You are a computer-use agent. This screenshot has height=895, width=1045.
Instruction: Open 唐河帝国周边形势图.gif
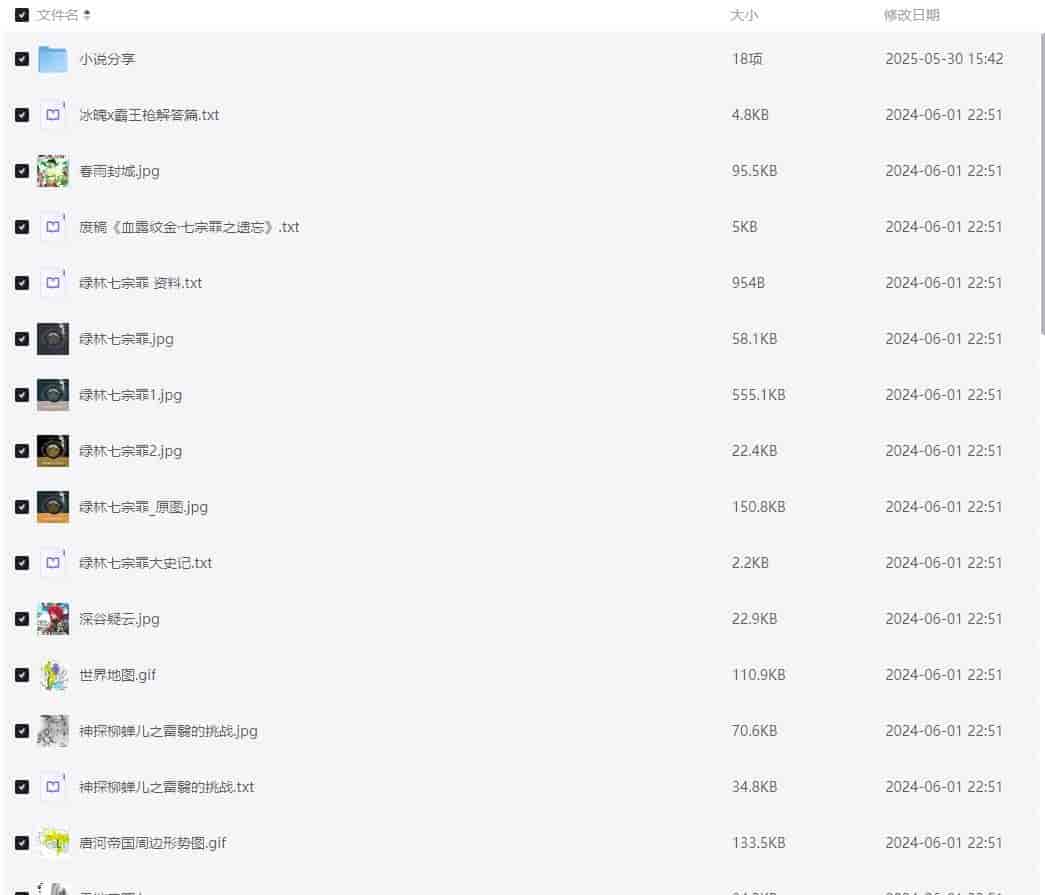click(x=152, y=843)
